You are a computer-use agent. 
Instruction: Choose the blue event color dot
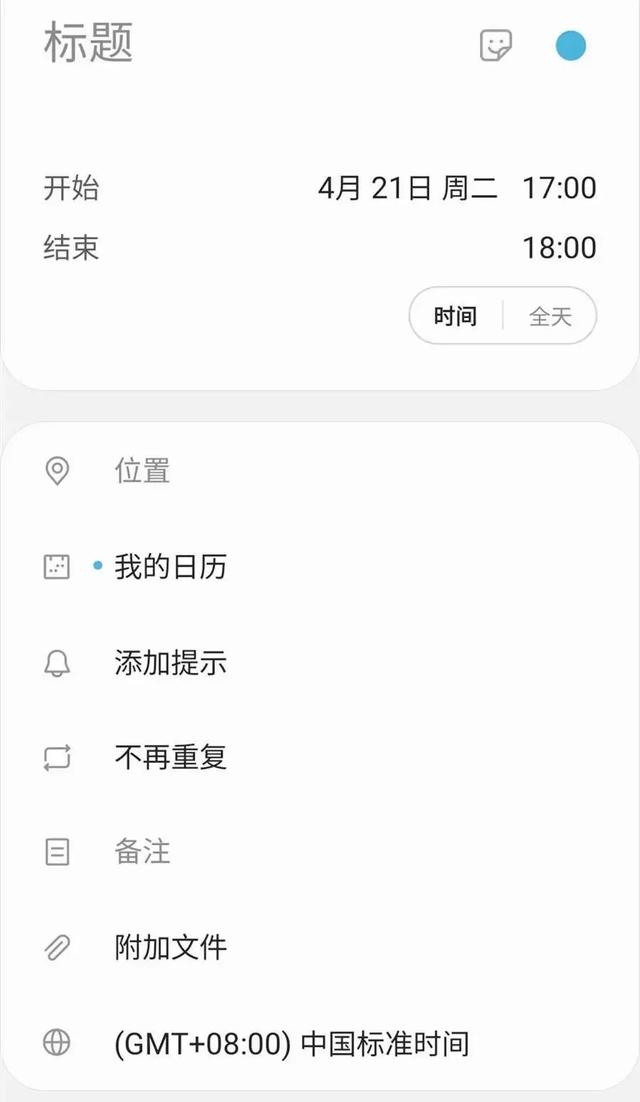(571, 45)
